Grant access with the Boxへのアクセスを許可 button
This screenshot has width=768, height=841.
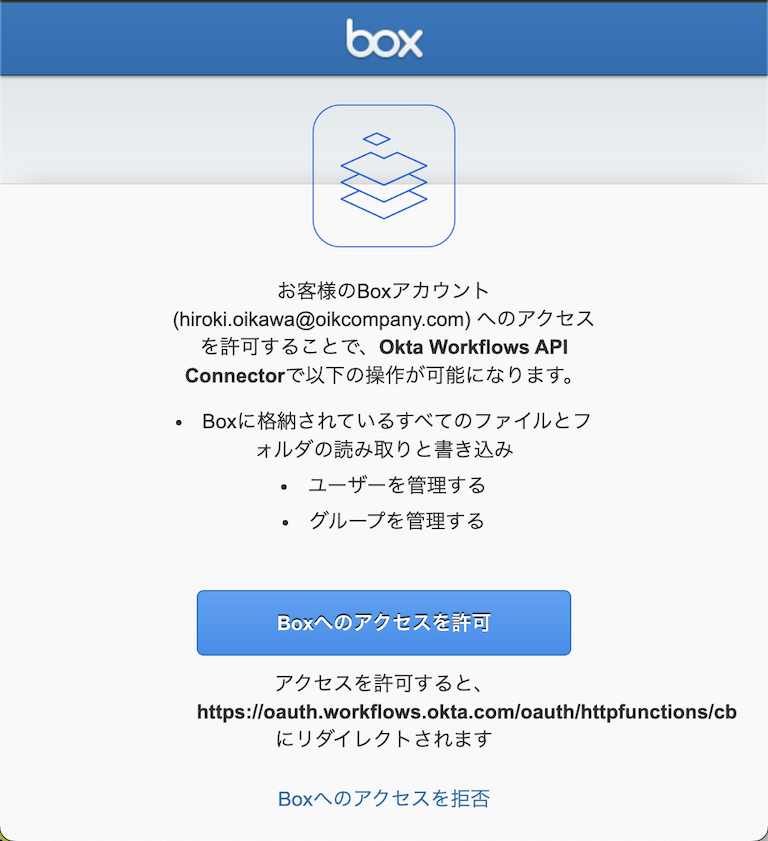click(383, 622)
